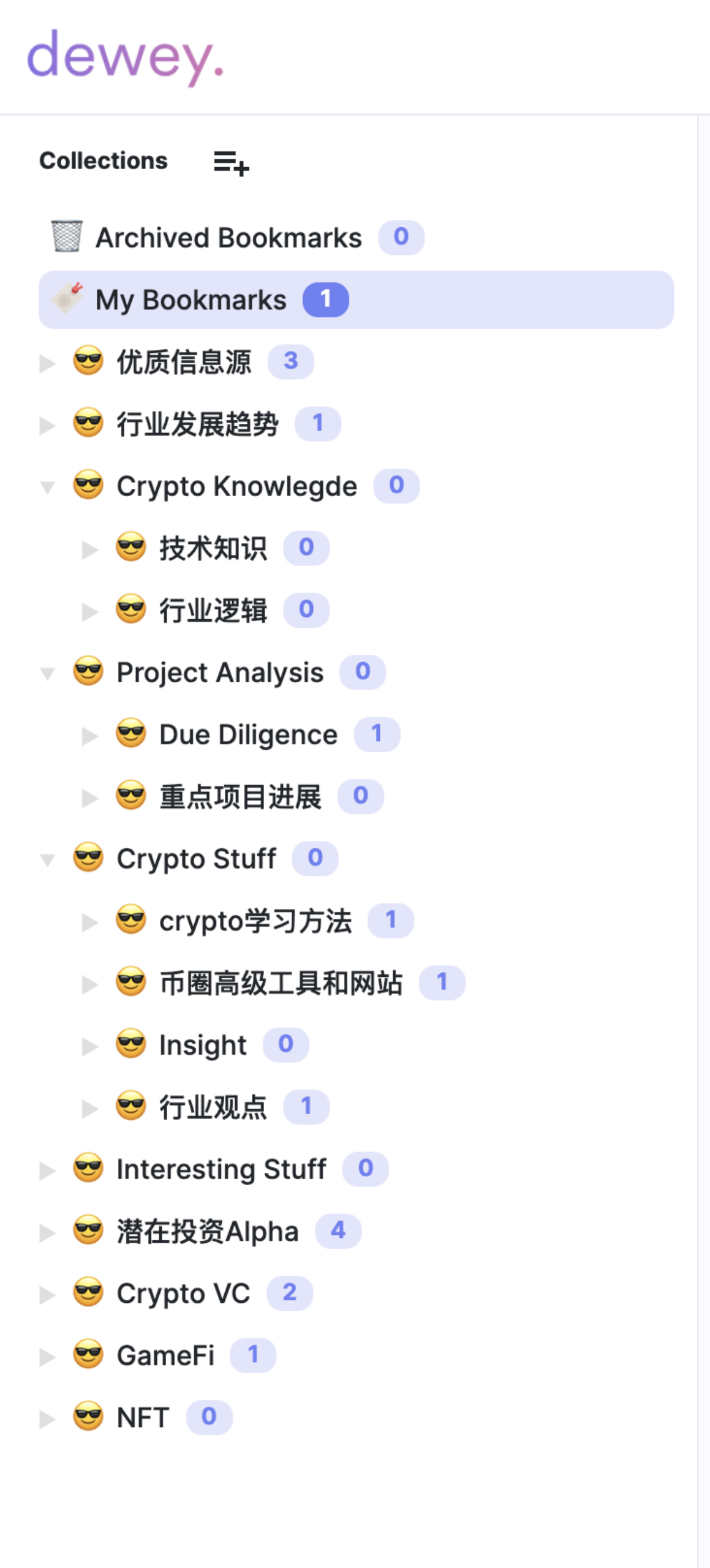
Task: Open the 重点项目进展 collection
Action: point(240,797)
